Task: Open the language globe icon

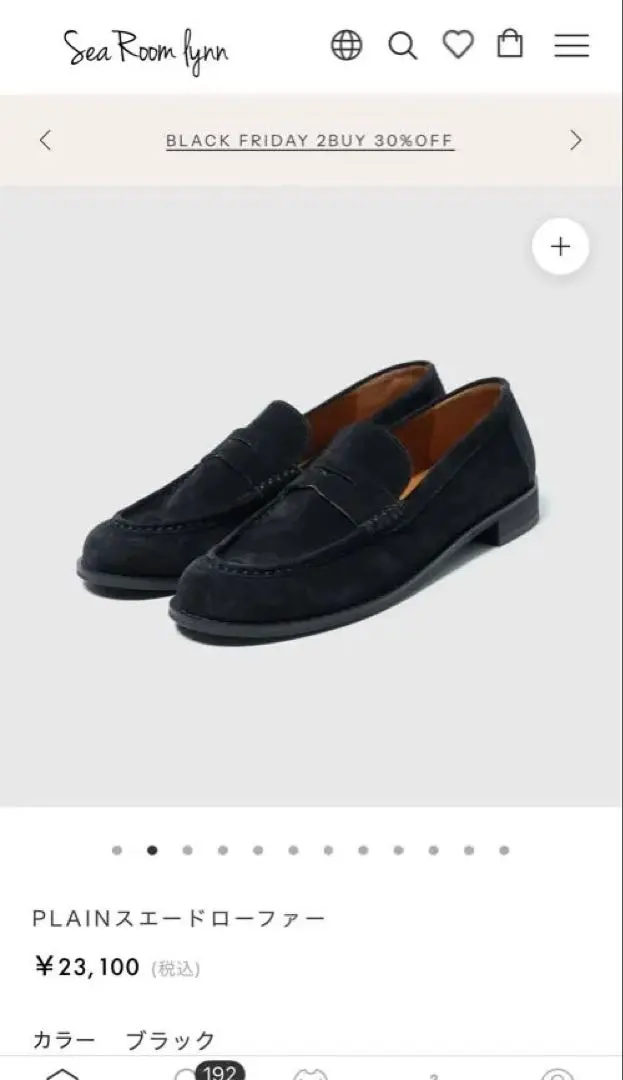Action: [346, 45]
